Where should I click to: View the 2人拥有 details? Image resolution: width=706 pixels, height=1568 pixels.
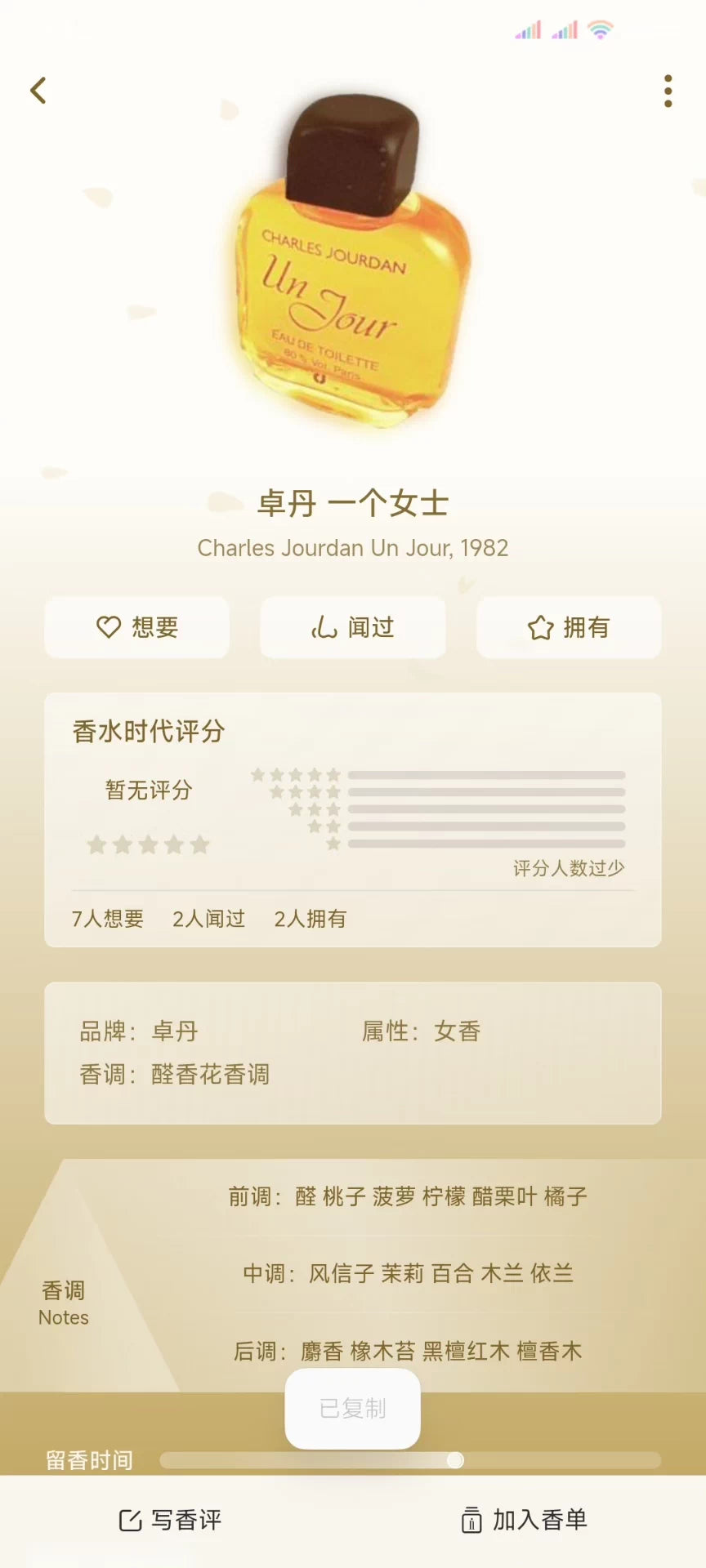point(311,918)
